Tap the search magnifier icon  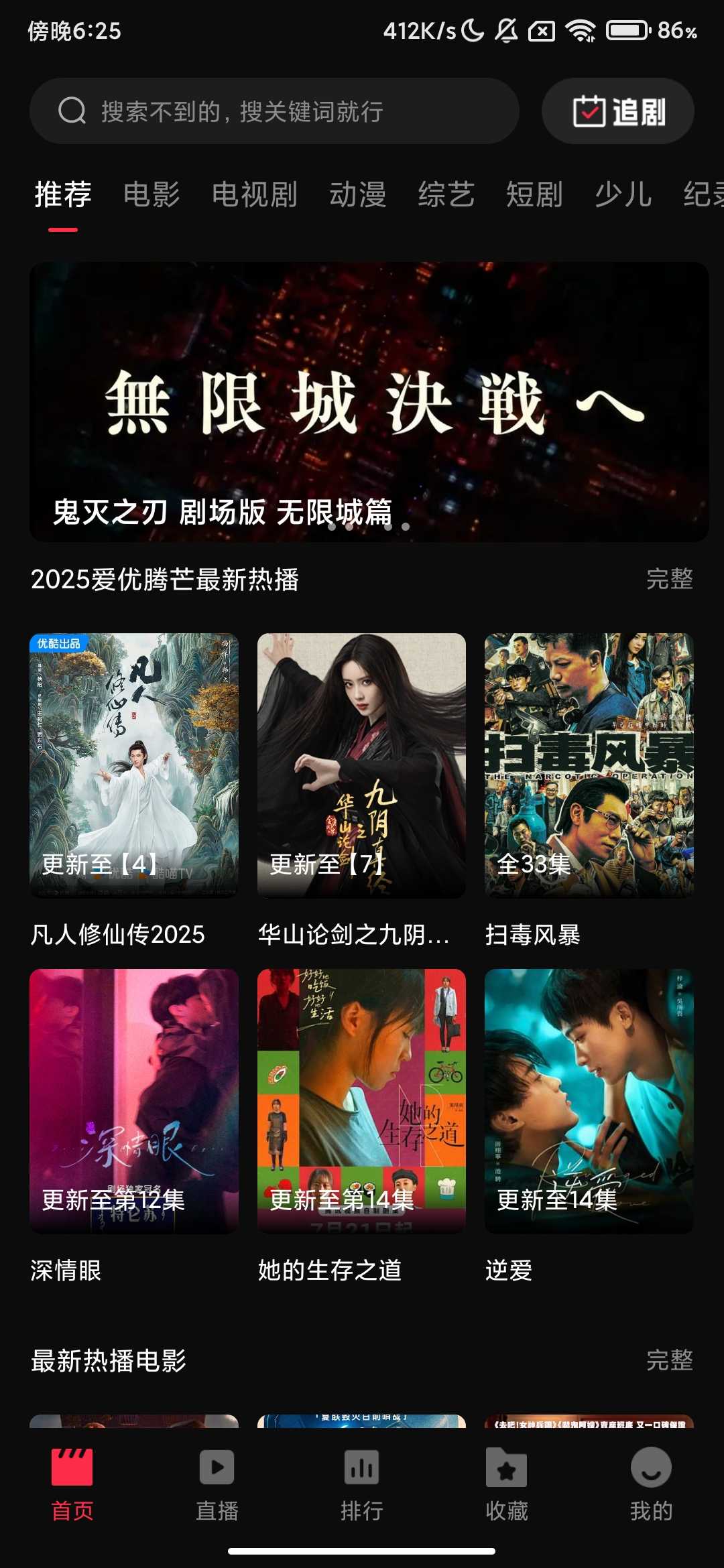tap(70, 111)
